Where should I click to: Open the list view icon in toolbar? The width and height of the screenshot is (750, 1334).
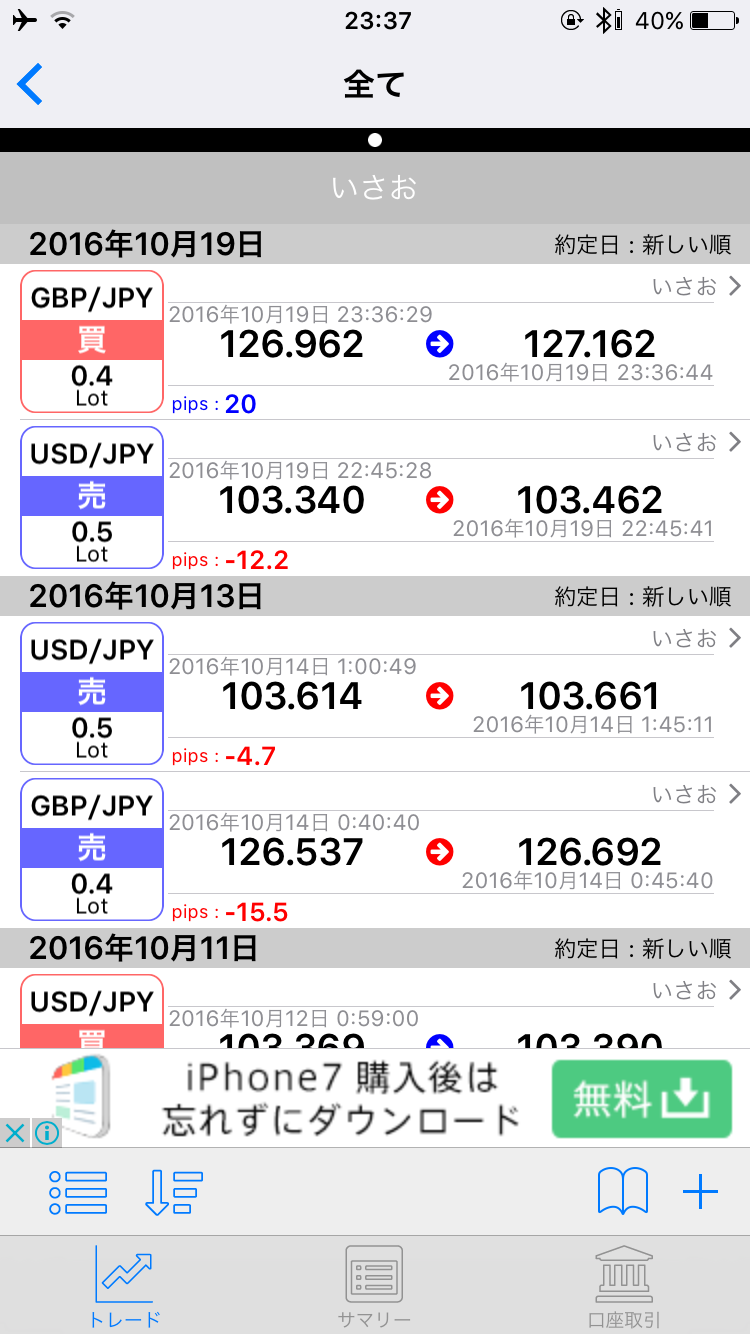(78, 1192)
